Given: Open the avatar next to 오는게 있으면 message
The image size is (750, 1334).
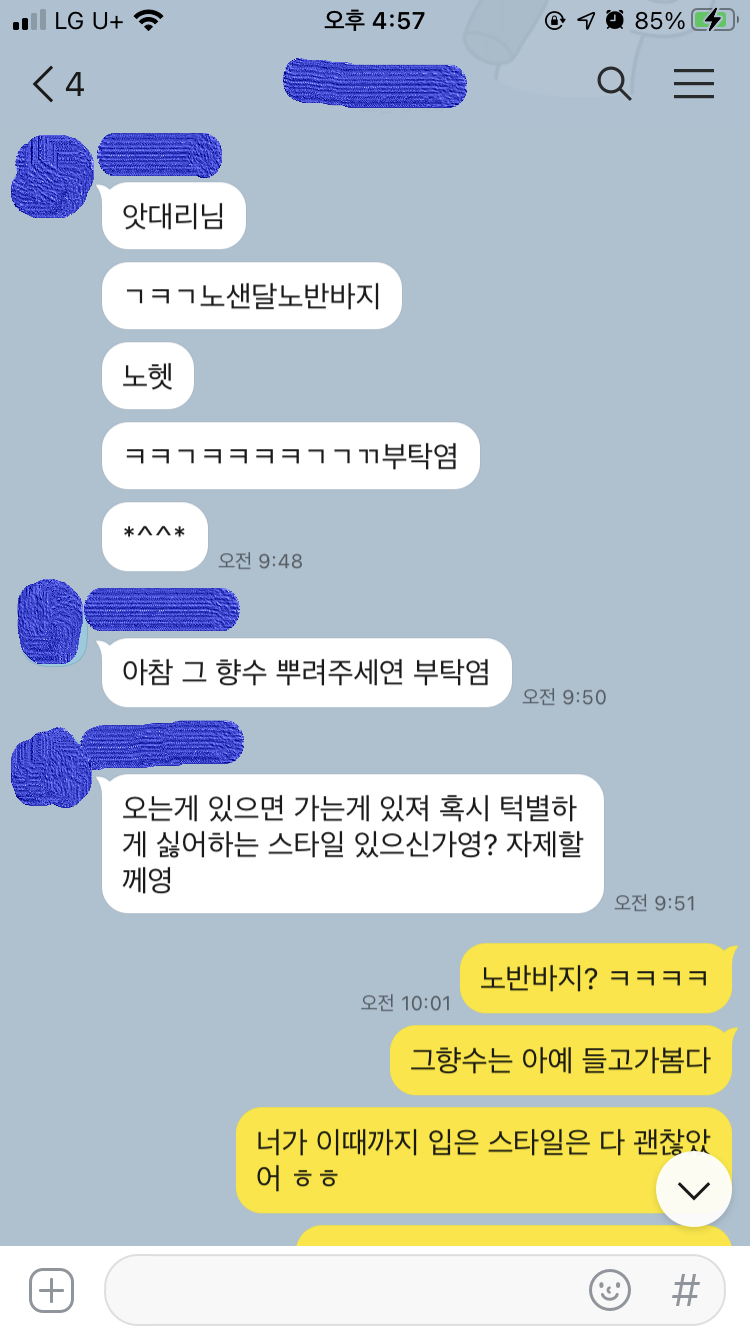Looking at the screenshot, I should [x=47, y=766].
